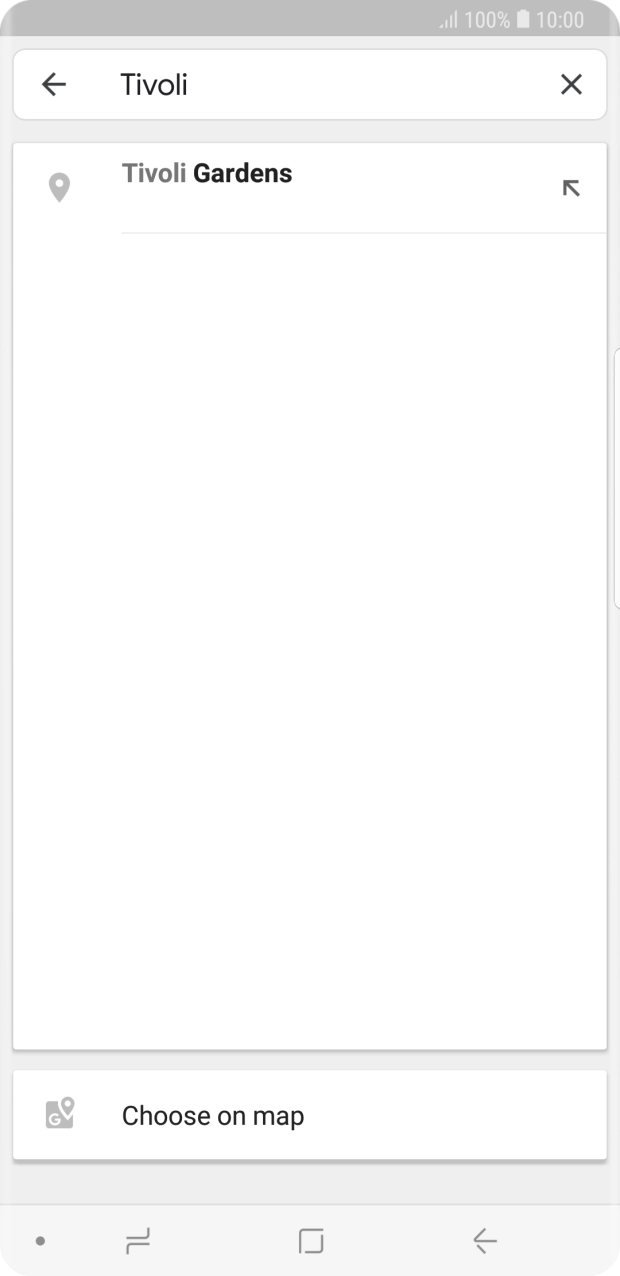This screenshot has height=1276, width=620.
Task: Tap the system back navigation button
Action: tap(485, 1241)
